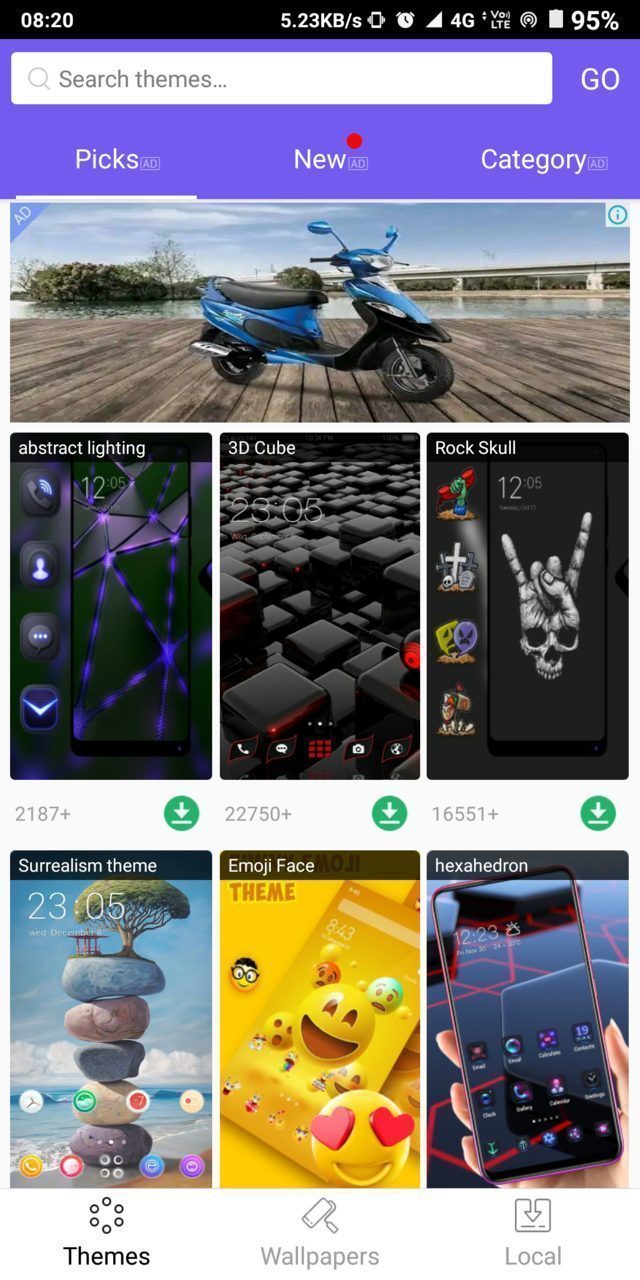640x1280 pixels.
Task: Open the 3D Cube theme
Action: pyautogui.click(x=320, y=606)
